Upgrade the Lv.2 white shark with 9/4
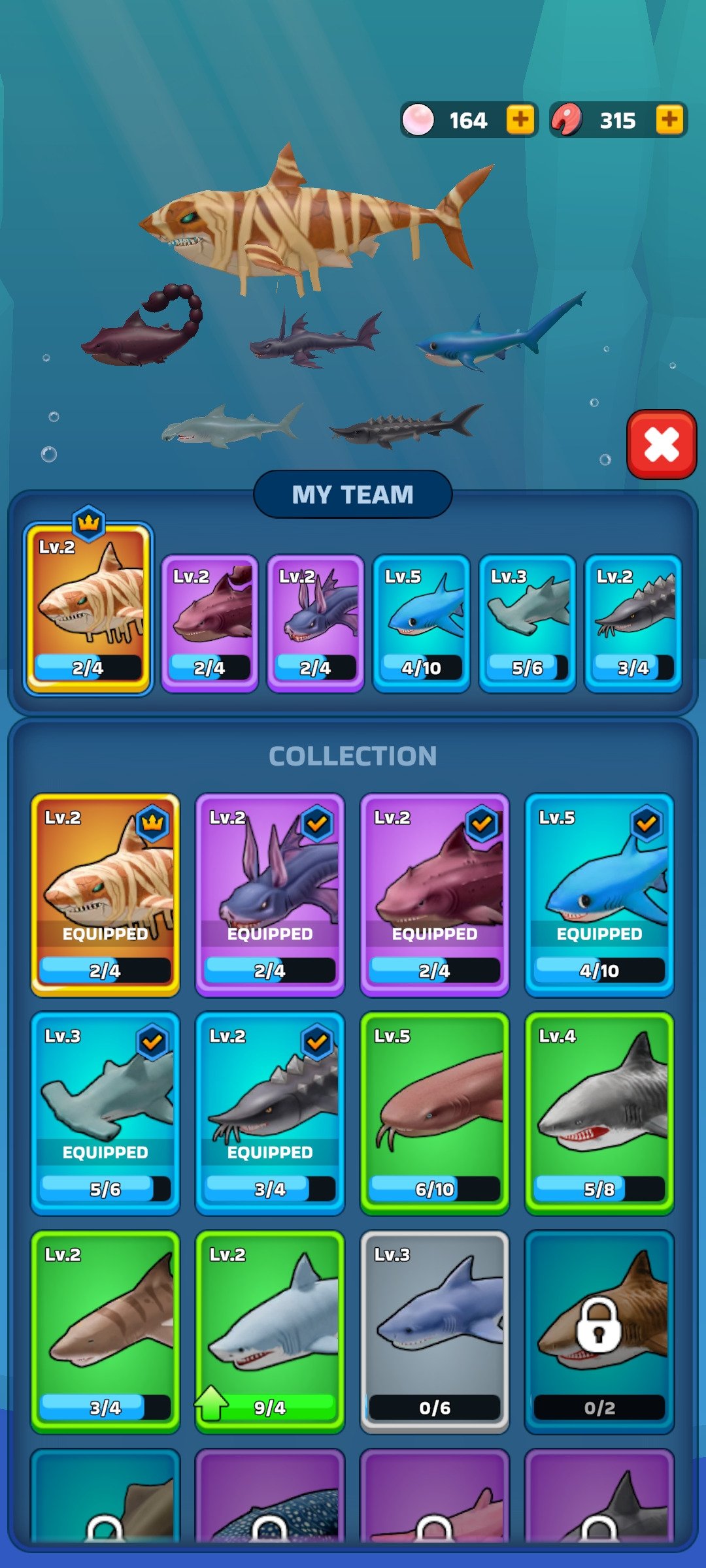This screenshot has height=1568, width=706. tap(270, 1332)
